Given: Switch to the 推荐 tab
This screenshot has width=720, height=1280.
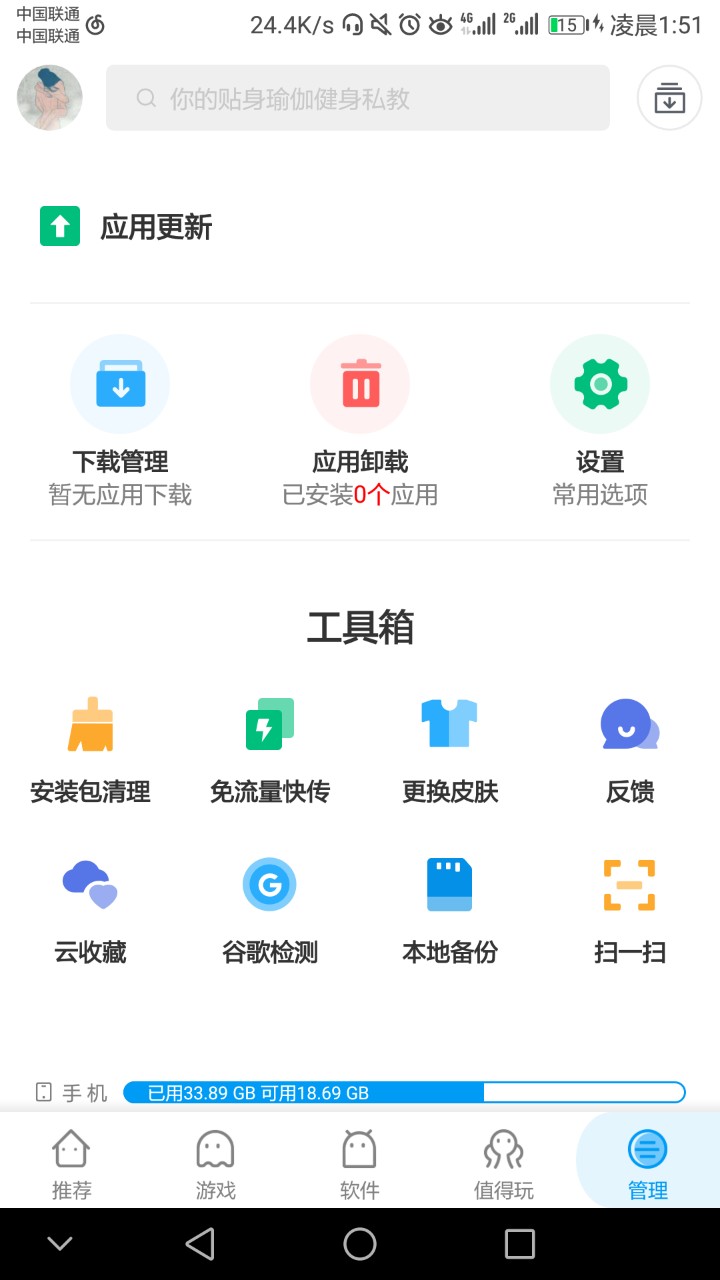Looking at the screenshot, I should coord(72,1162).
